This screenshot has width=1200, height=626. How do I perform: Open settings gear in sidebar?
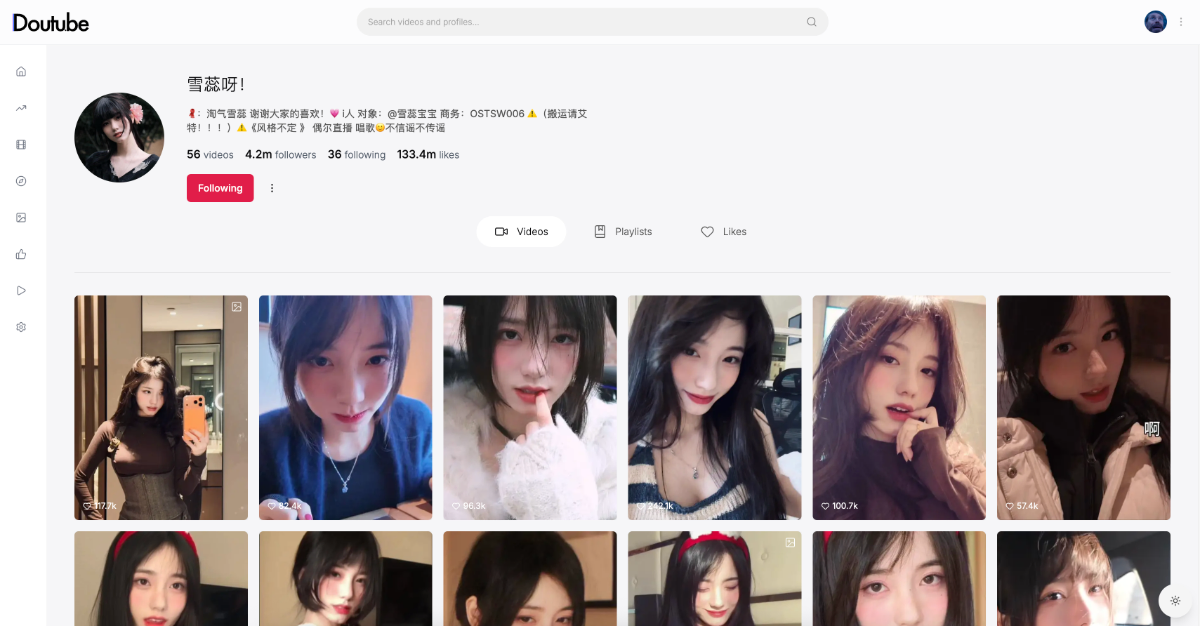(21, 327)
